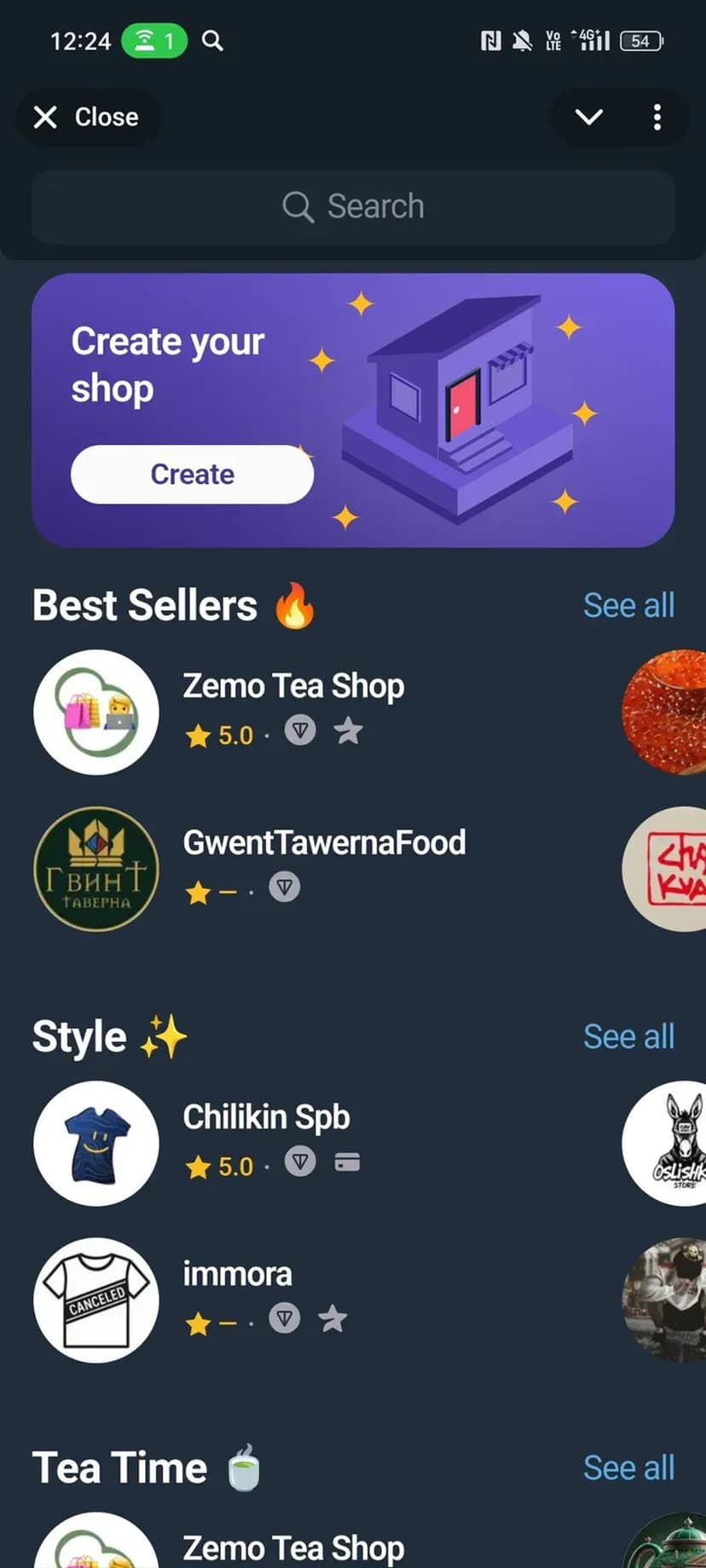This screenshot has width=706, height=1568.
Task: Open the three-dot overflow menu
Action: (657, 117)
